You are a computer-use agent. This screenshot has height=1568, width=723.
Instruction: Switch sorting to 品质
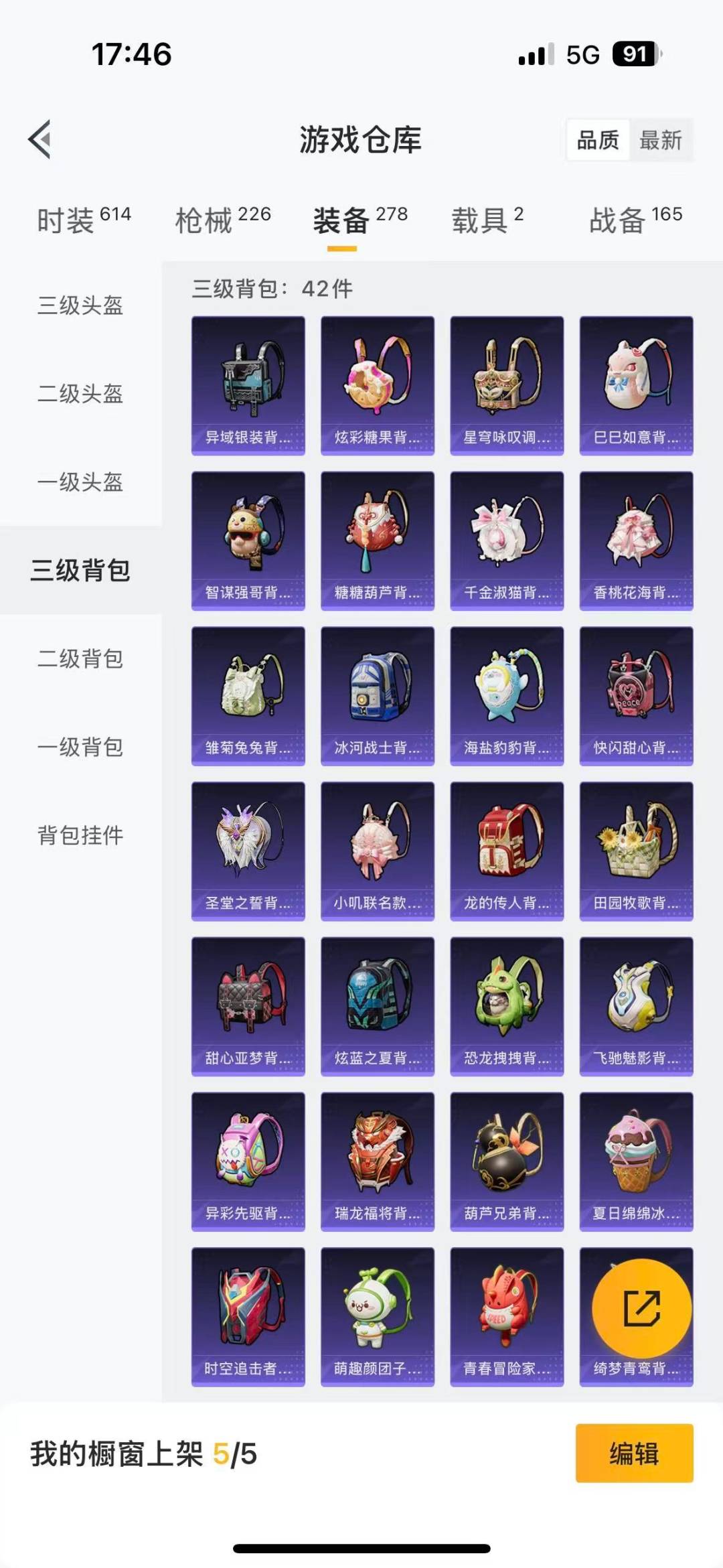coord(599,140)
